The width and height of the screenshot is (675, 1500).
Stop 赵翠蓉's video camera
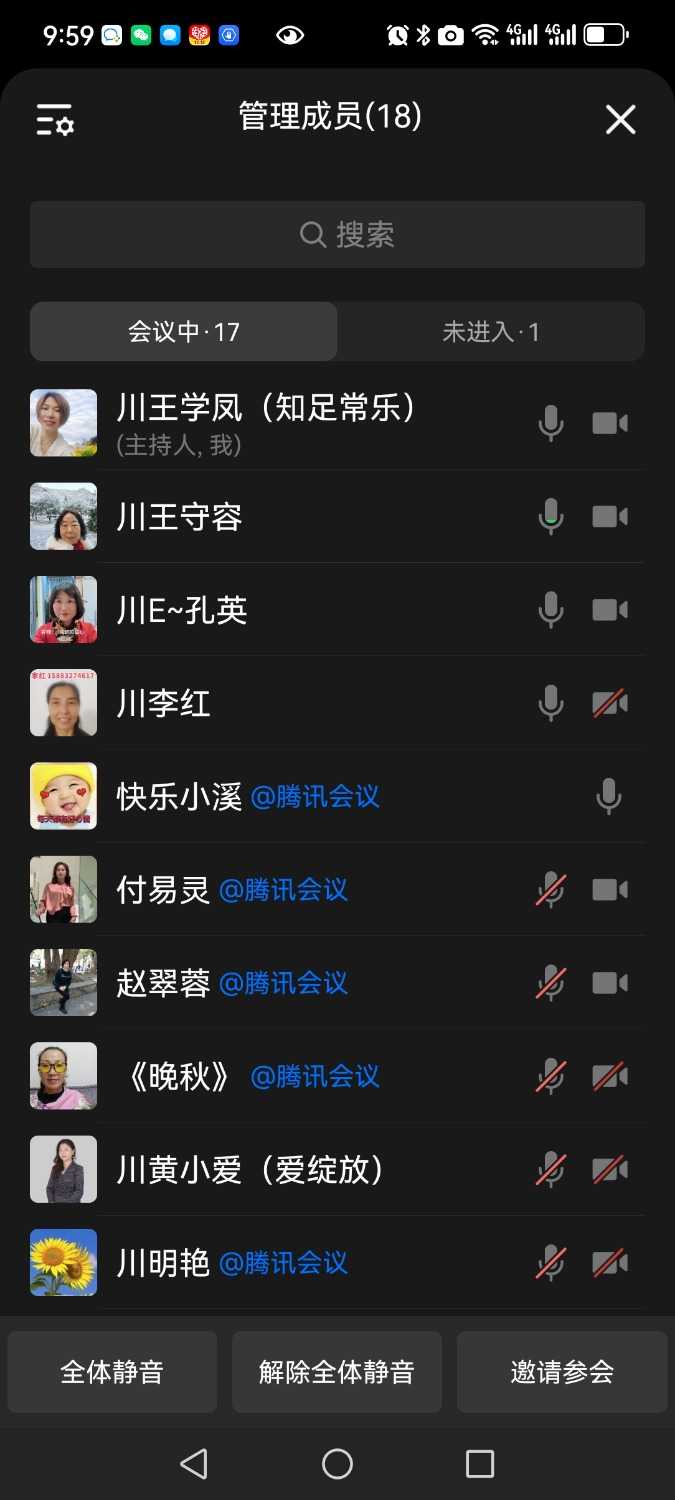tap(609, 983)
